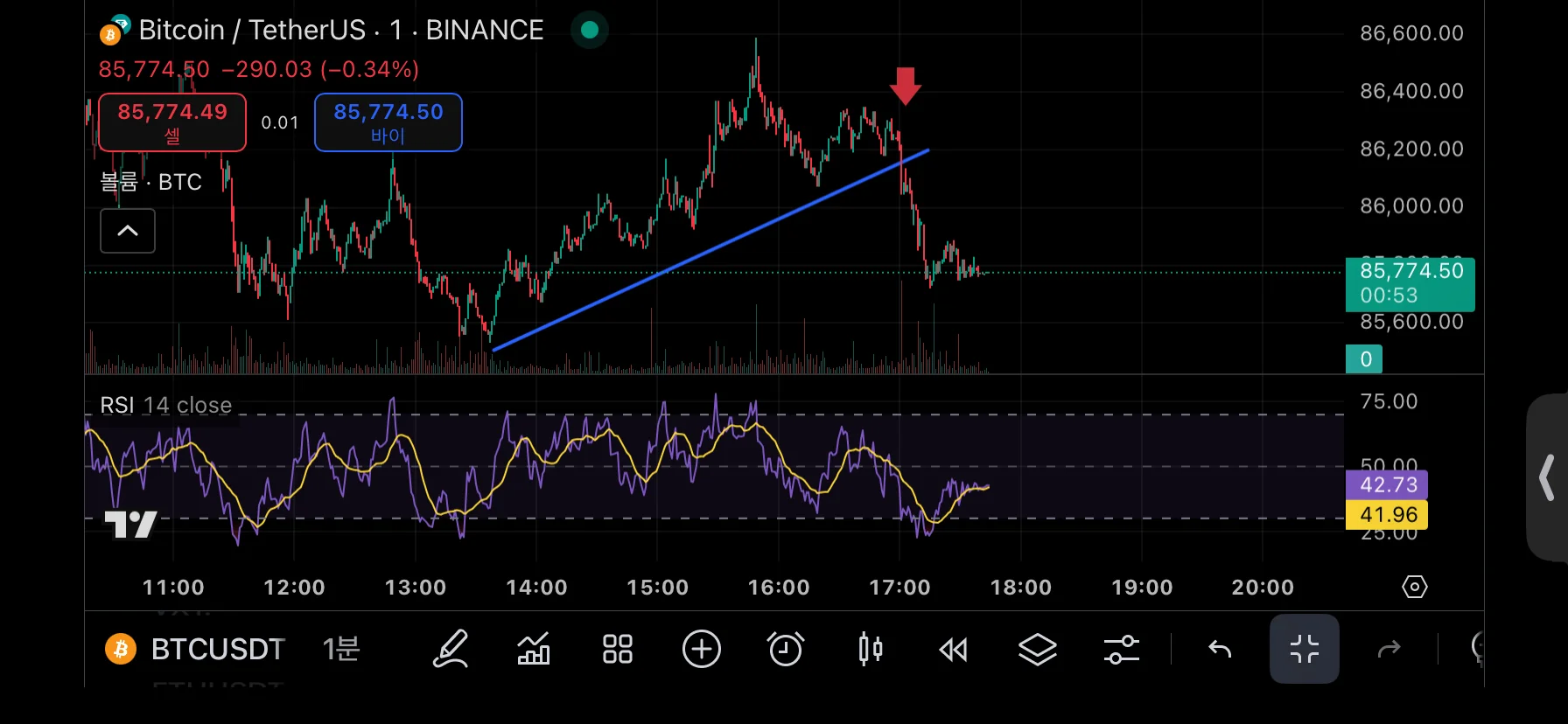The height and width of the screenshot is (724, 1568).
Task: Undo the last chart action
Action: (1220, 650)
